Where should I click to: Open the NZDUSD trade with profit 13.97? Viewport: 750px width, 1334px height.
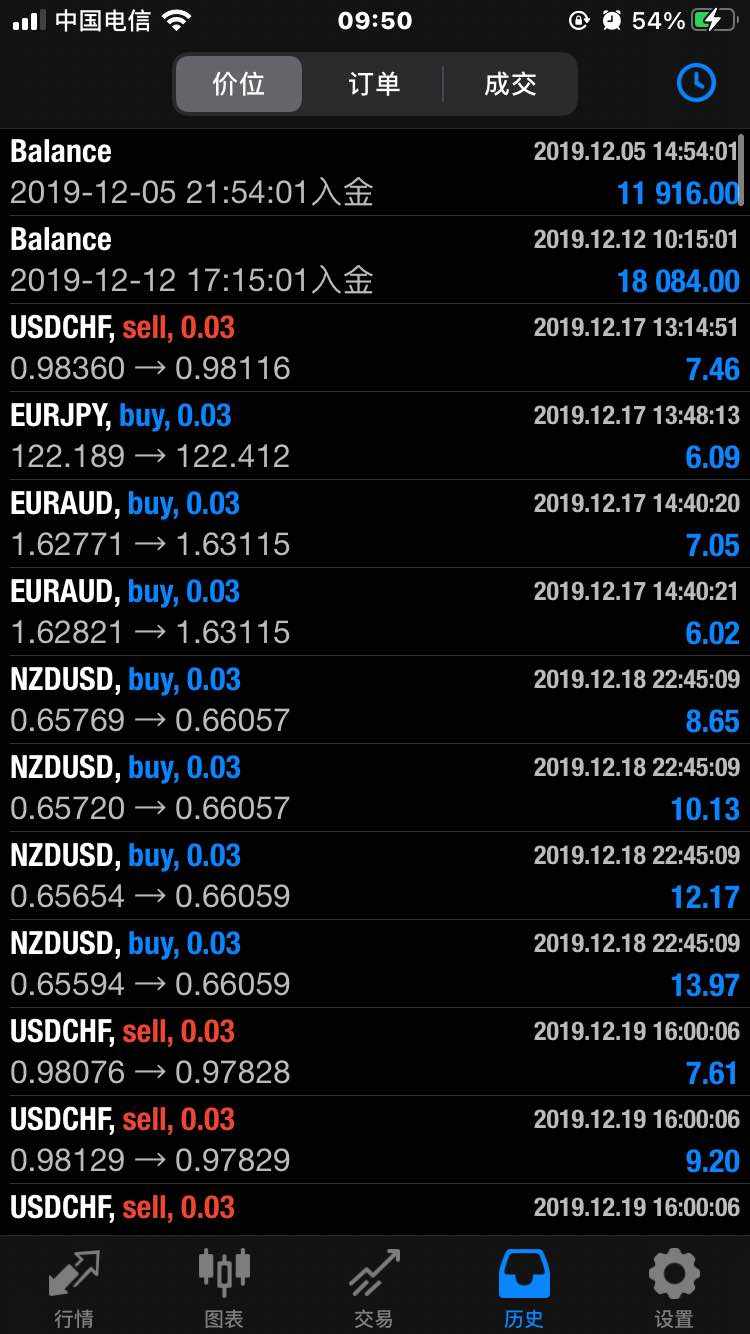click(375, 964)
